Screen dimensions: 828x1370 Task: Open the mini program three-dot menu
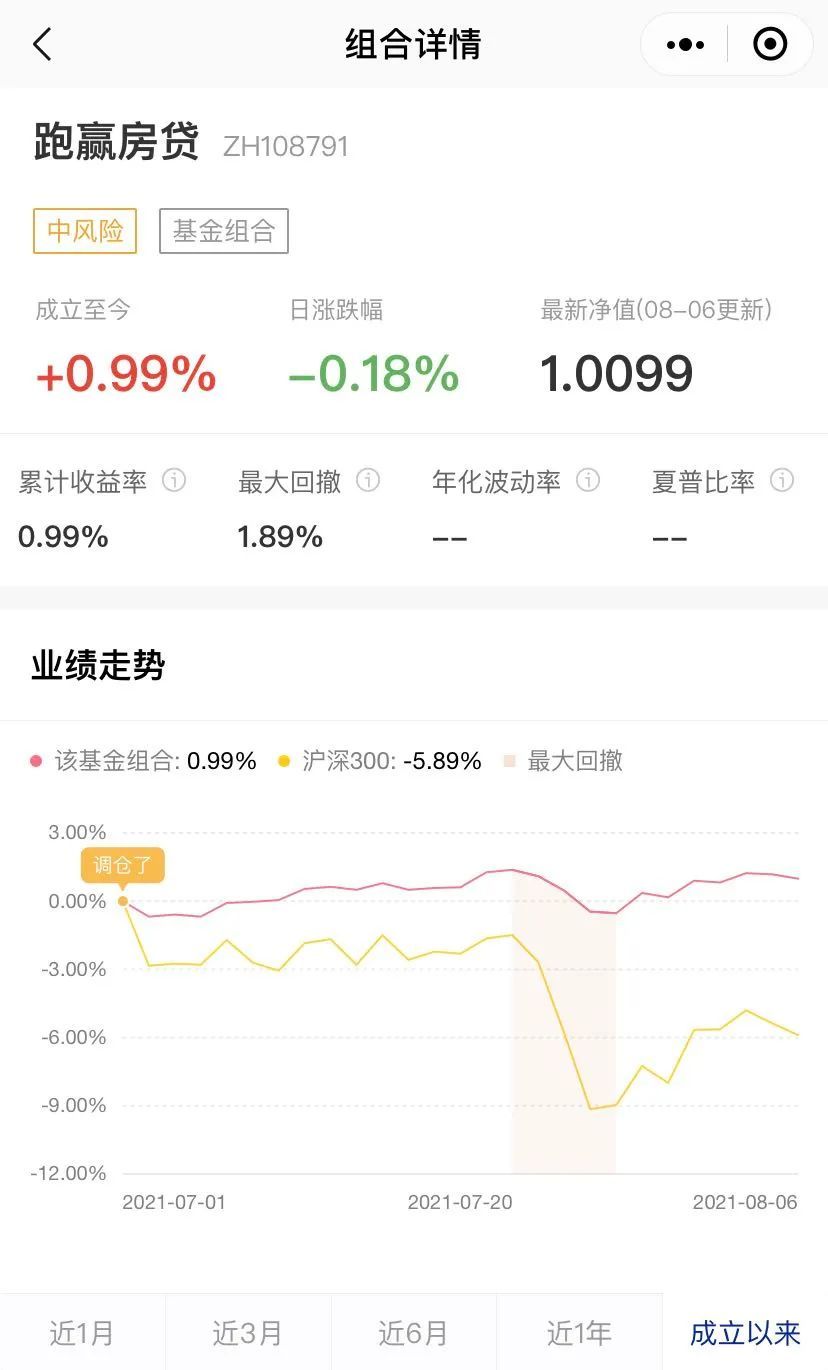tap(685, 44)
